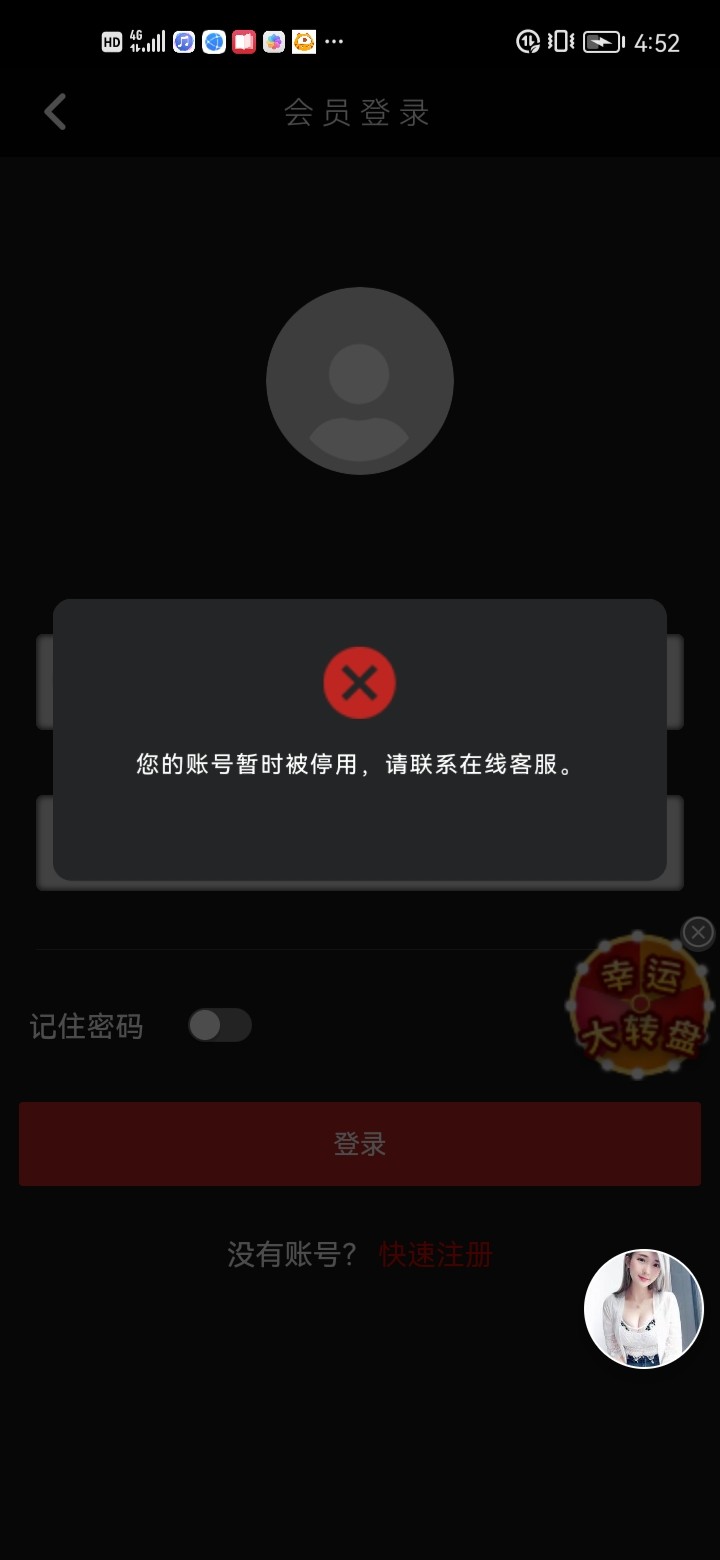Viewport: 720px width, 1560px height.
Task: Click the red X error icon
Action: 360,682
